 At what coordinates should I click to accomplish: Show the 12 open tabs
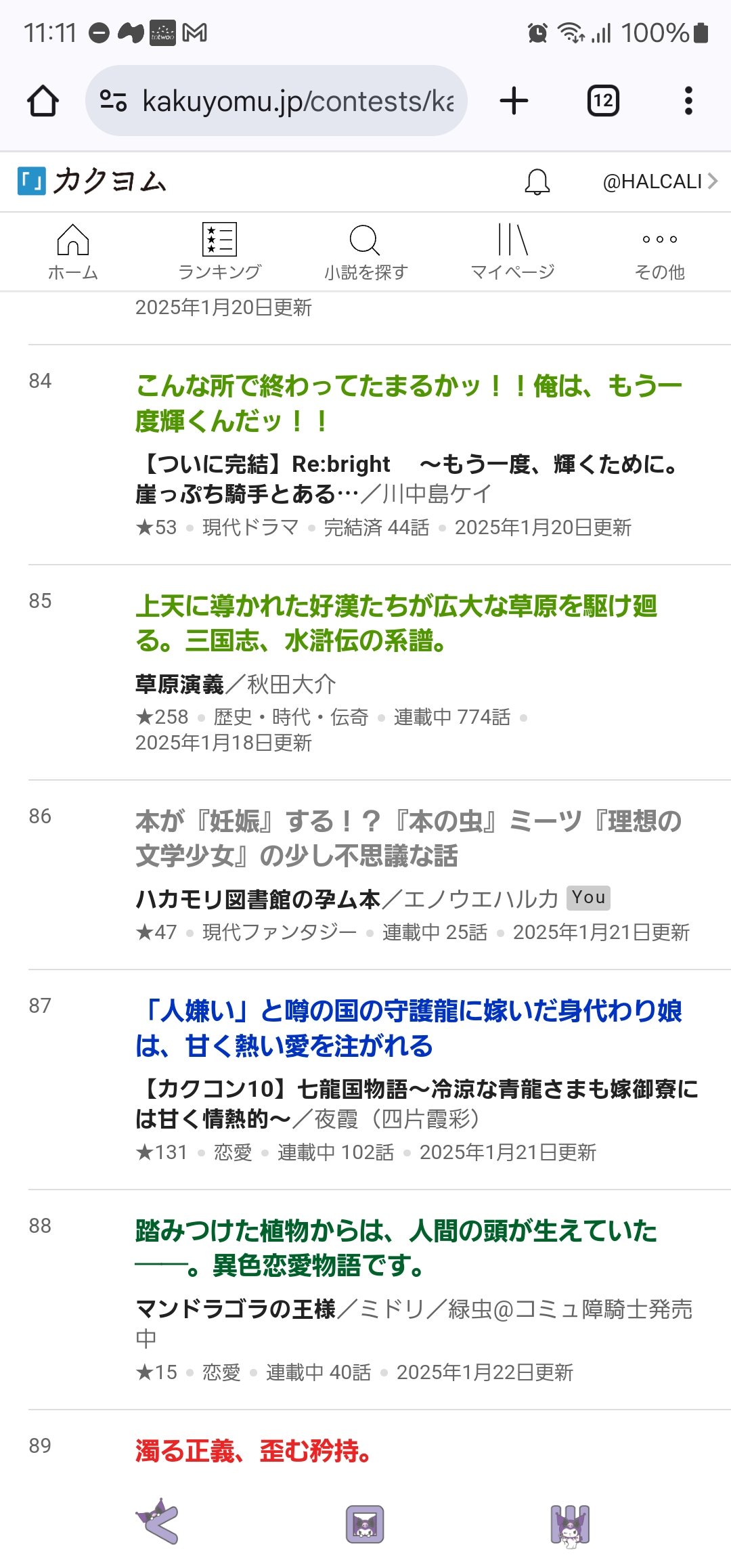[x=603, y=101]
